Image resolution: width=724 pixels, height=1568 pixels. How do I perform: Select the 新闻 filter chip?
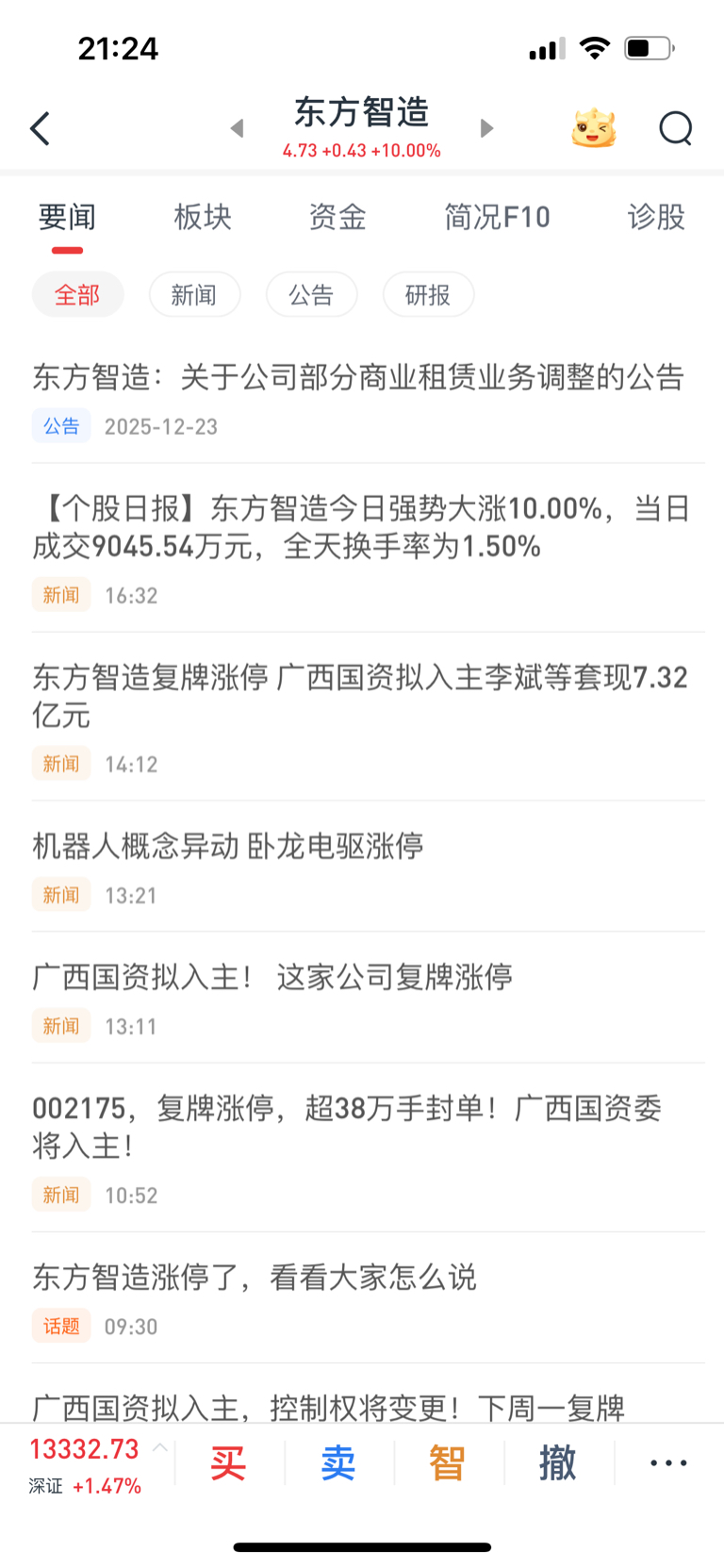tap(194, 295)
